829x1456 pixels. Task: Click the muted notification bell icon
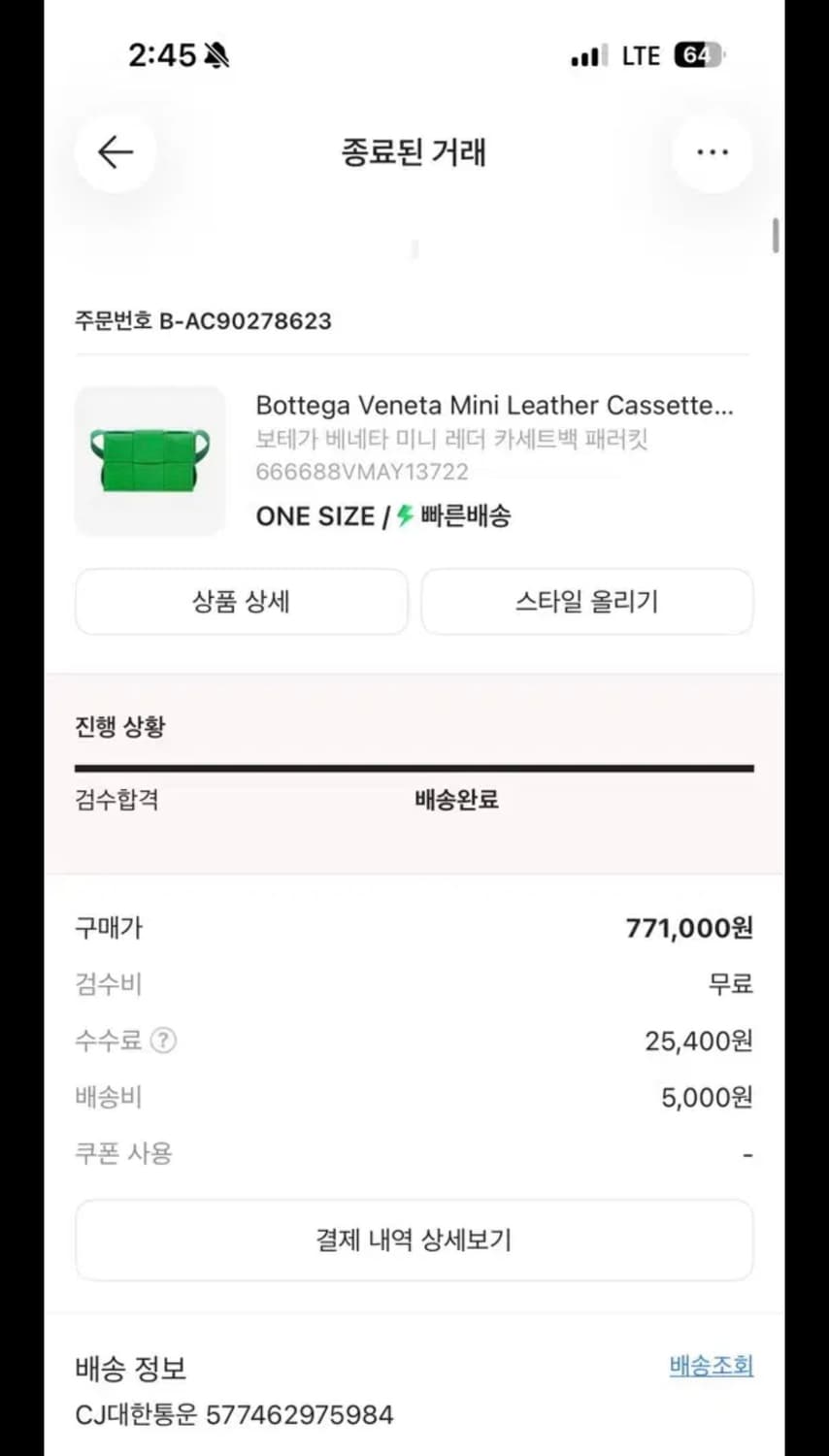[x=216, y=54]
